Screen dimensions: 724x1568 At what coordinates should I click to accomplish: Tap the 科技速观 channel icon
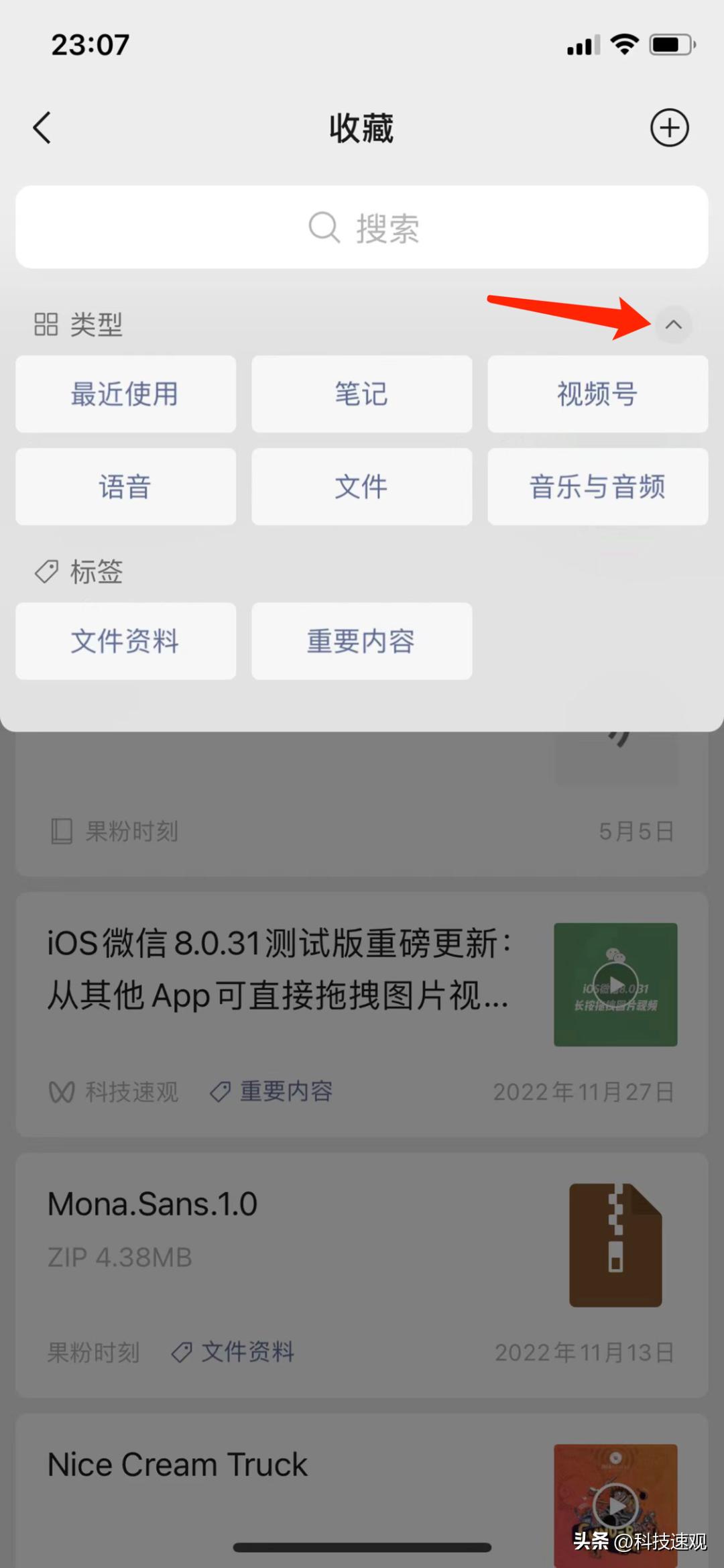point(62,1091)
